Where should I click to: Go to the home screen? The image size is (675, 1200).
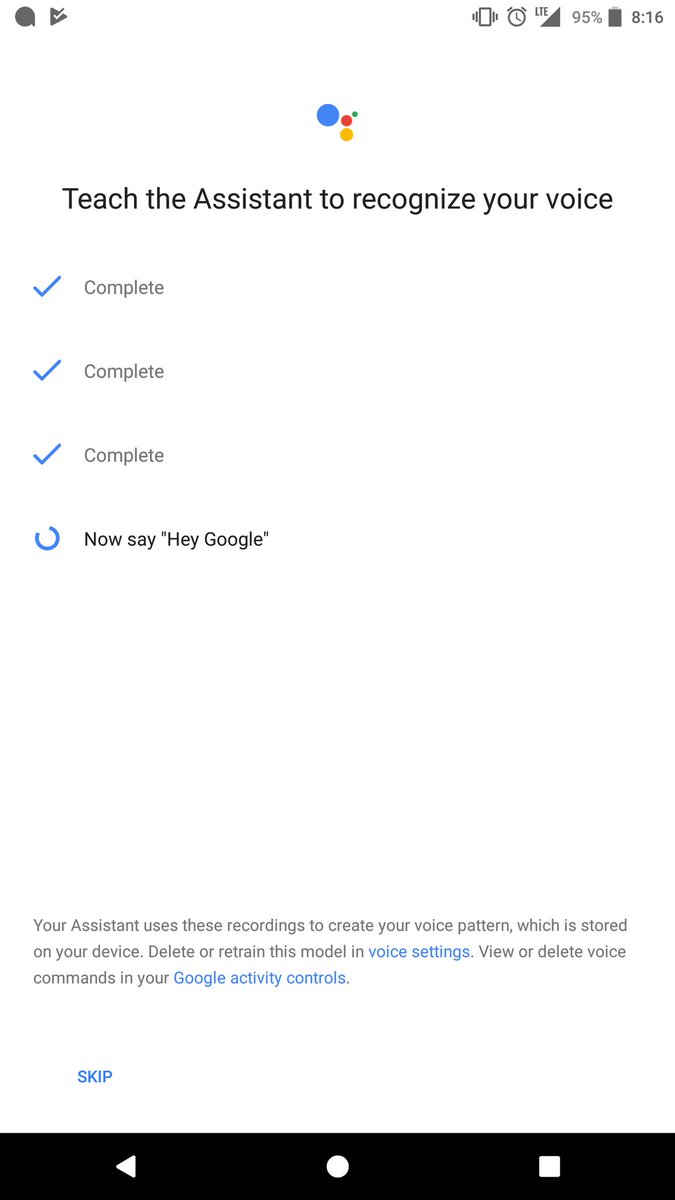coord(338,1166)
